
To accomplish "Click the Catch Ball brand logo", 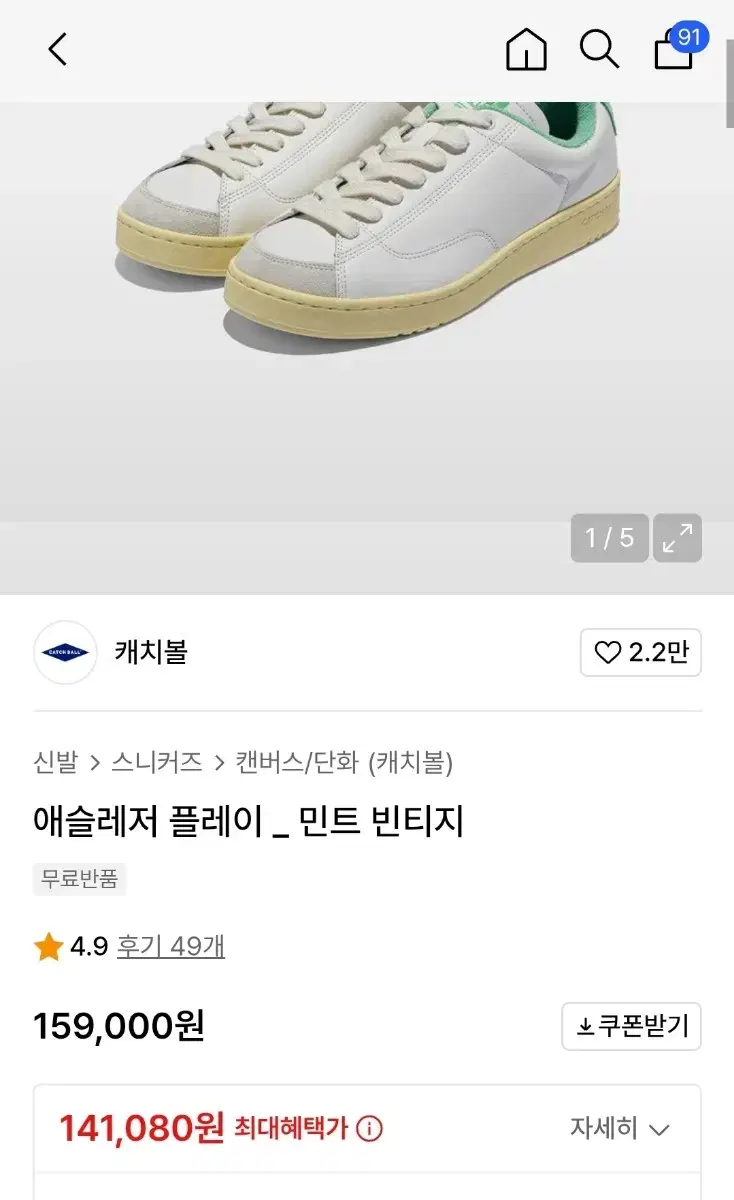I will click(65, 652).
